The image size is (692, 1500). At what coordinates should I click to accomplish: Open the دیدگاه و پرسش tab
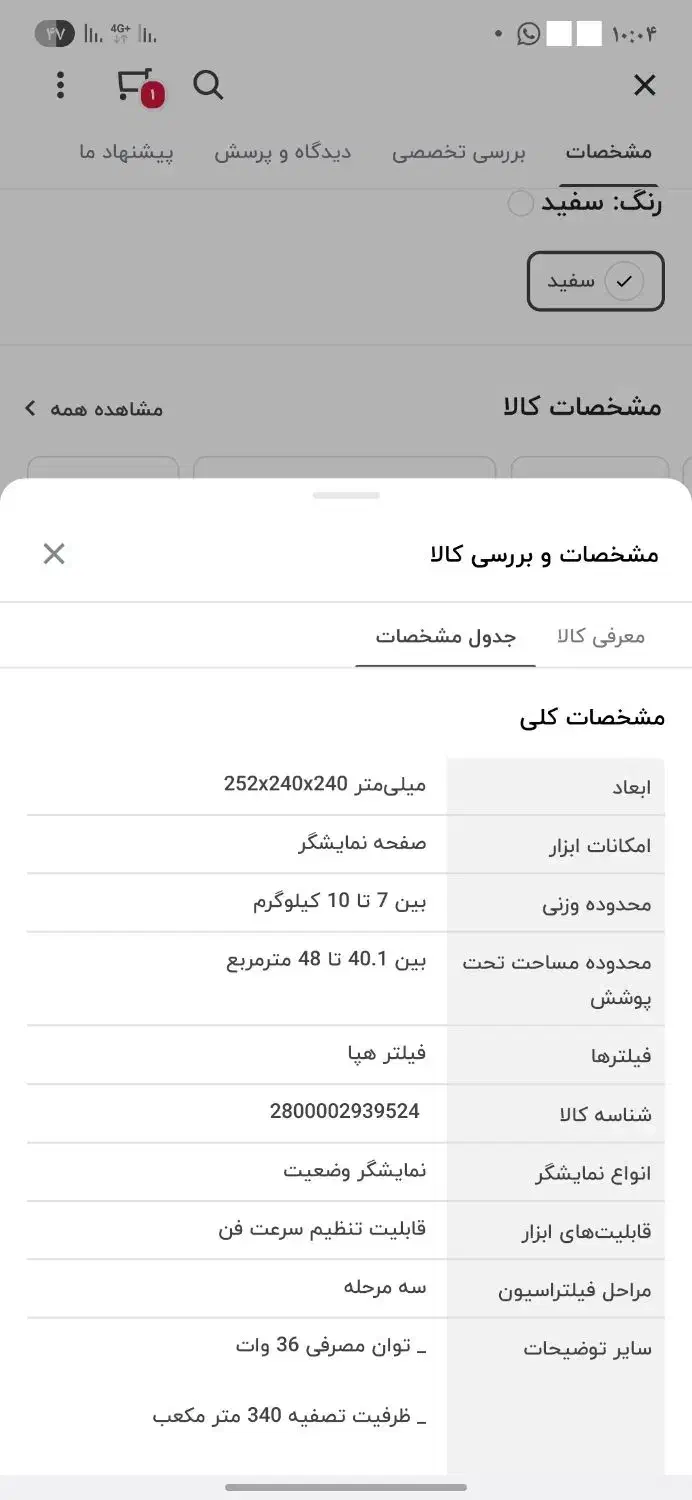[283, 152]
